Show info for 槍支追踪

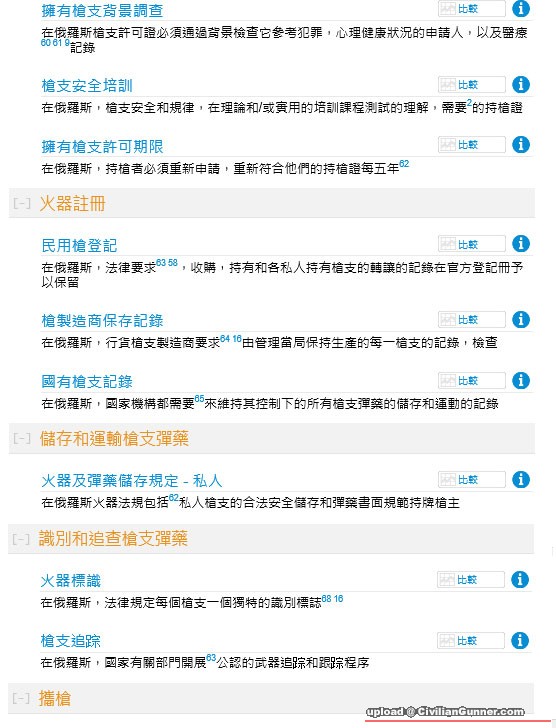(520, 641)
